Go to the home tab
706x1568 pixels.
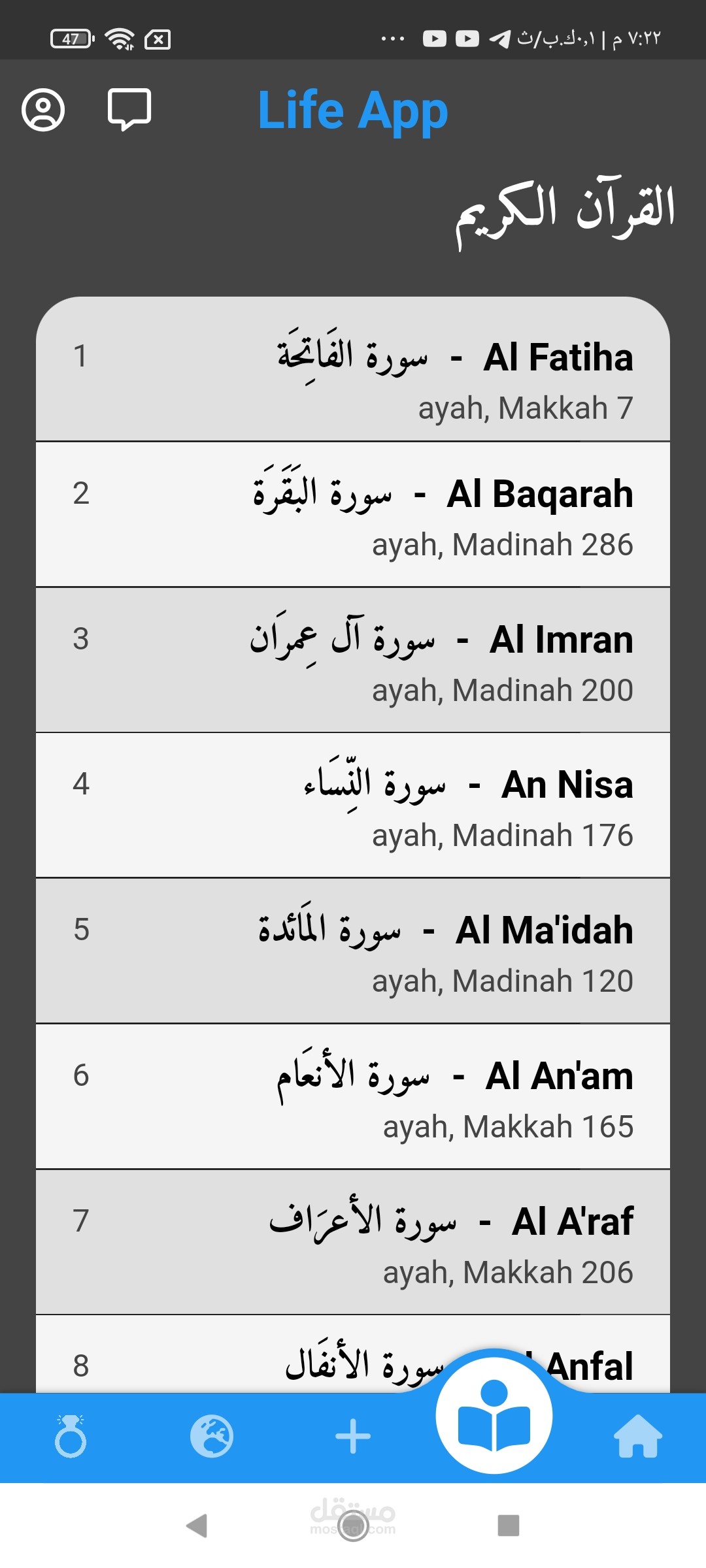(637, 1436)
